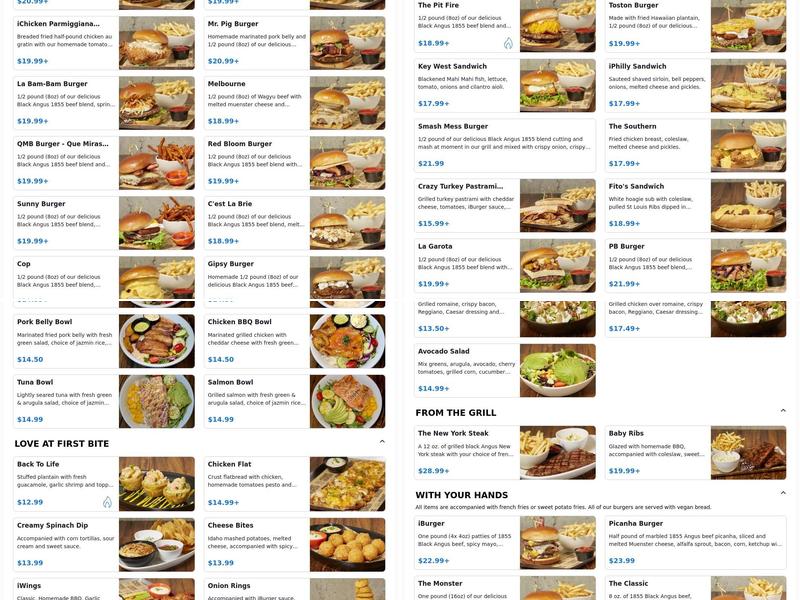800x600 pixels.
Task: Select the Baby Ribs card
Action: (658, 452)
